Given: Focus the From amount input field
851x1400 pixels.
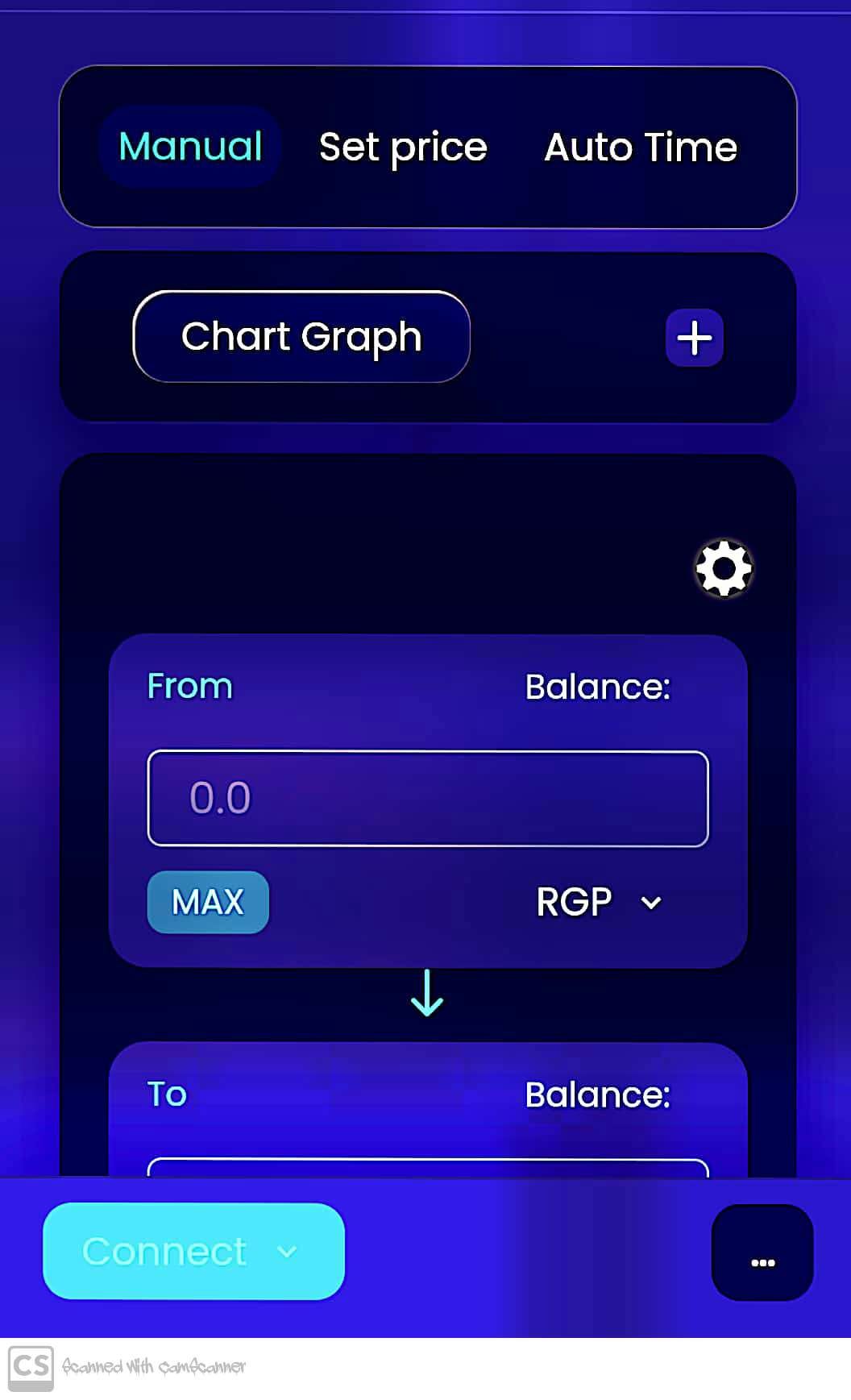Looking at the screenshot, I should (x=428, y=798).
